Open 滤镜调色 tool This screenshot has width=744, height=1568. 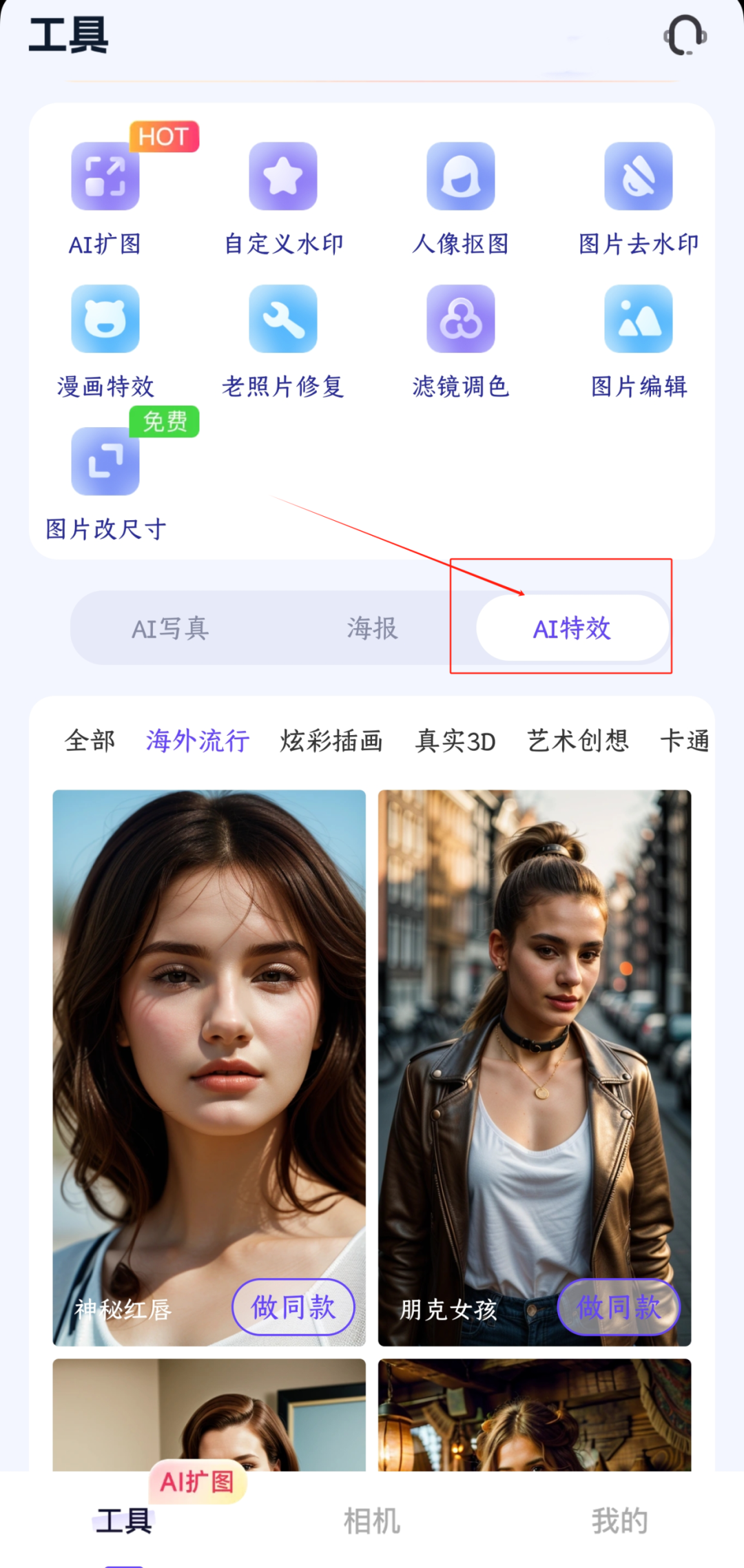[x=460, y=320]
